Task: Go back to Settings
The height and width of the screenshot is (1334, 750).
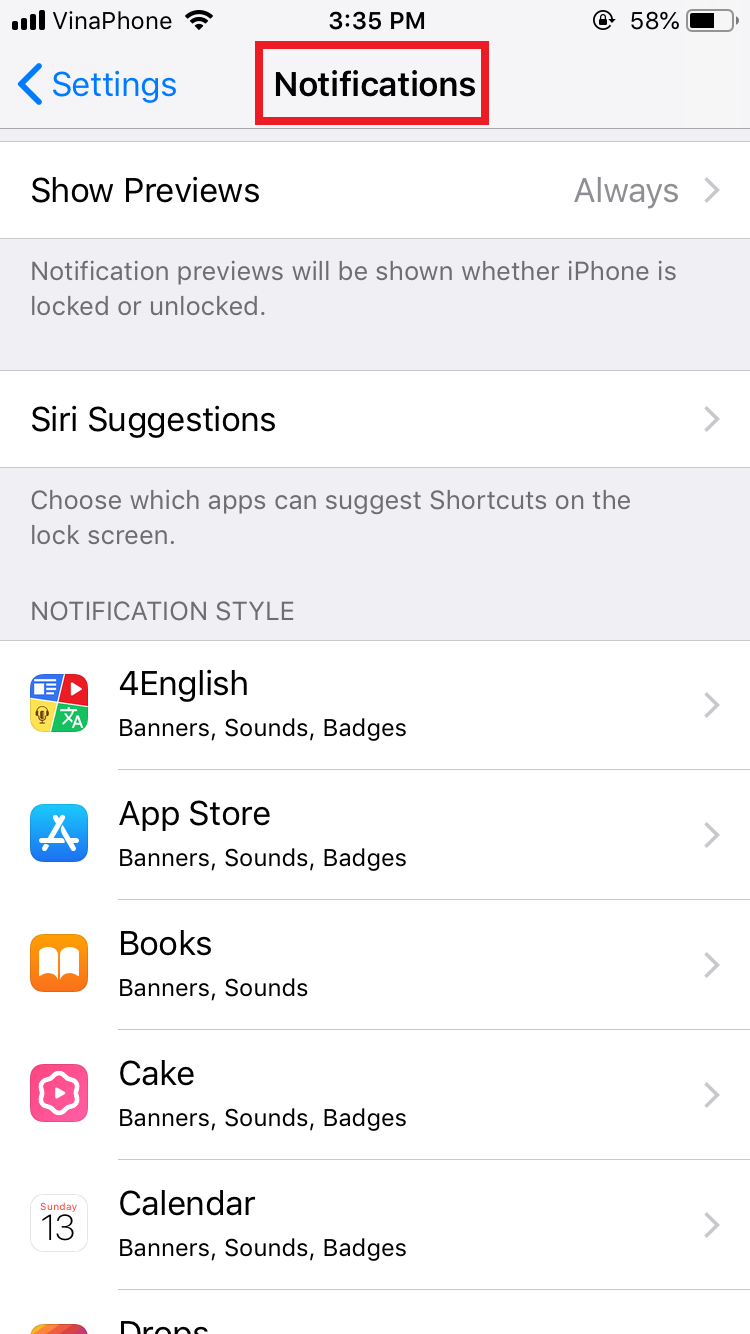Action: click(98, 85)
